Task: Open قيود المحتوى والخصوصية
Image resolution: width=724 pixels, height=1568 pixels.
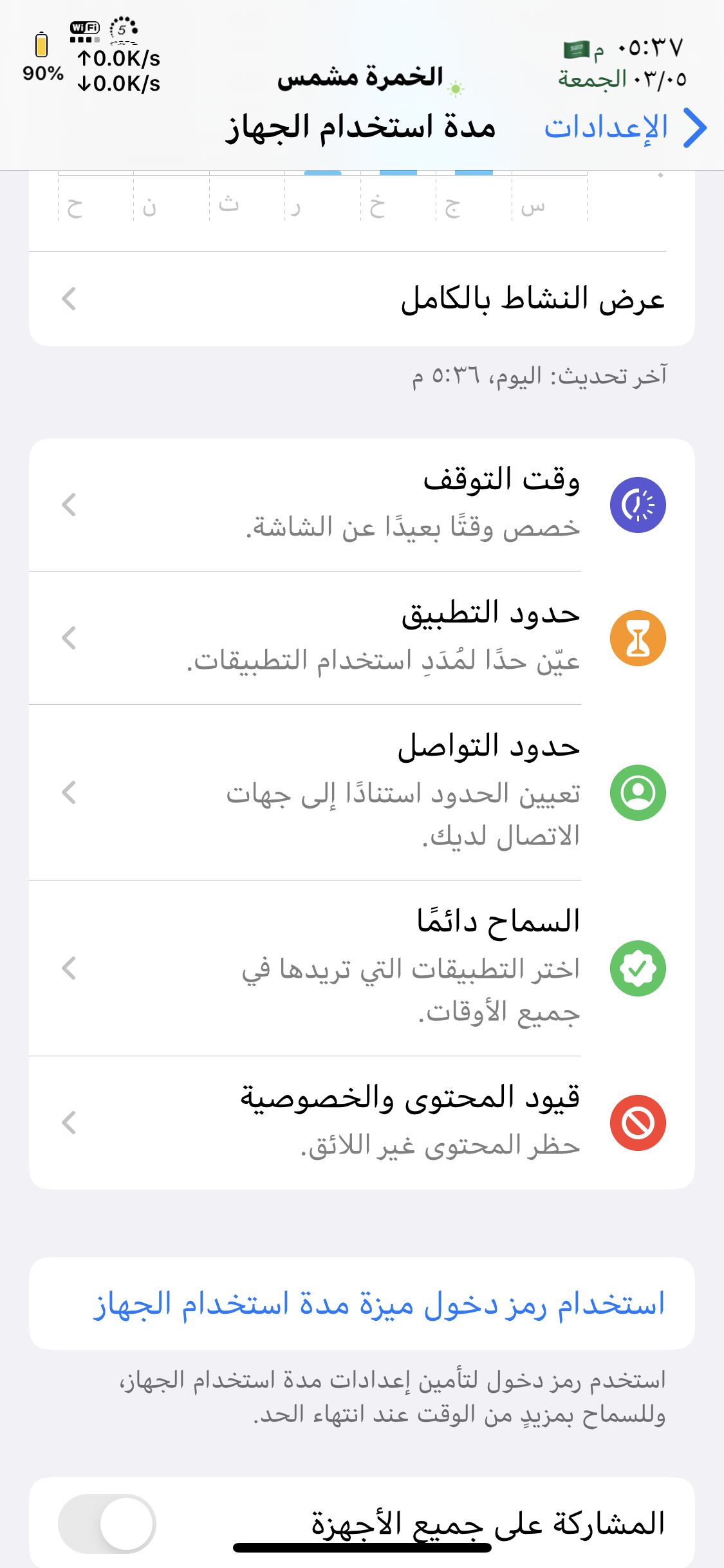Action: pyautogui.click(x=362, y=1123)
